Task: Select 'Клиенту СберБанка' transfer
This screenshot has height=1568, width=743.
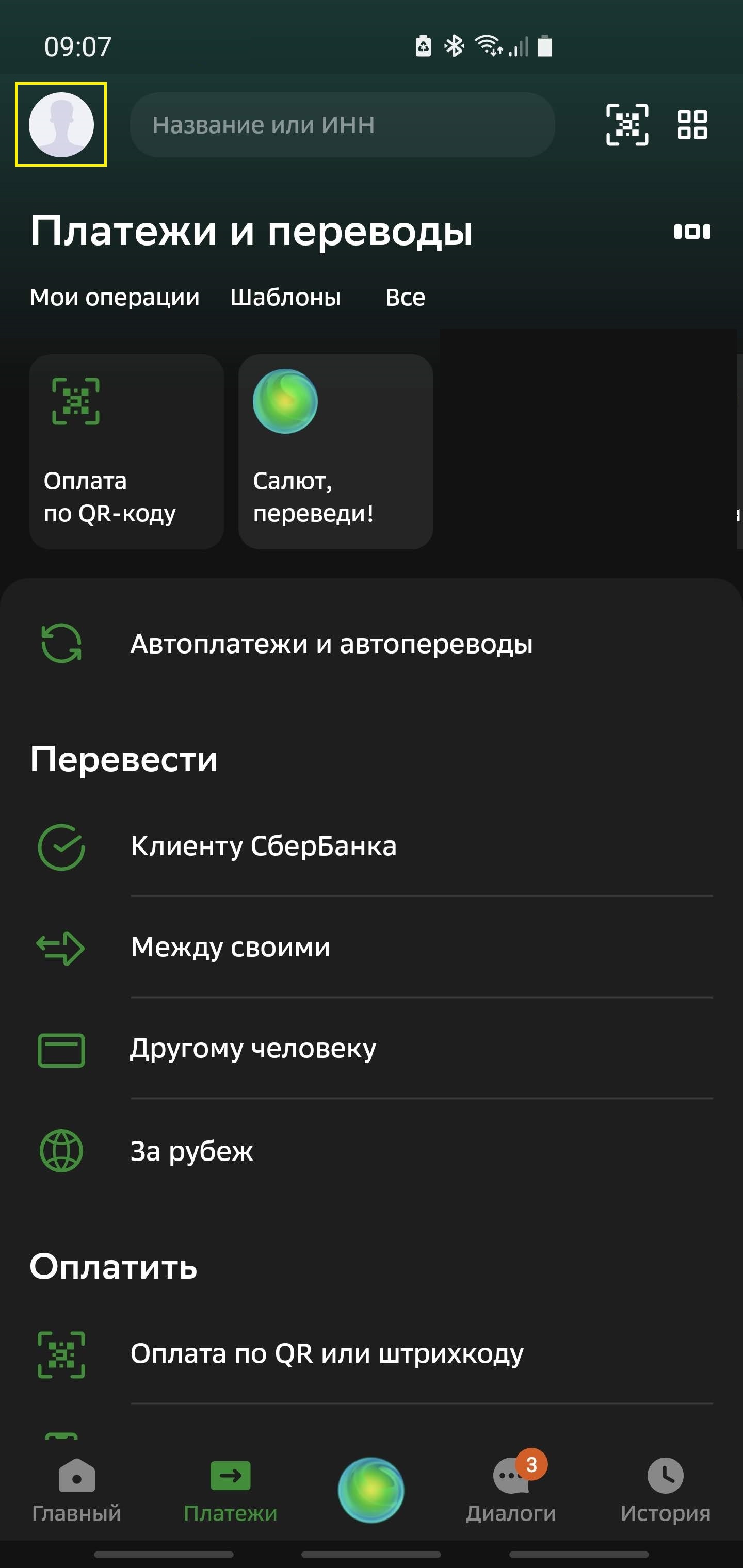Action: point(263,847)
